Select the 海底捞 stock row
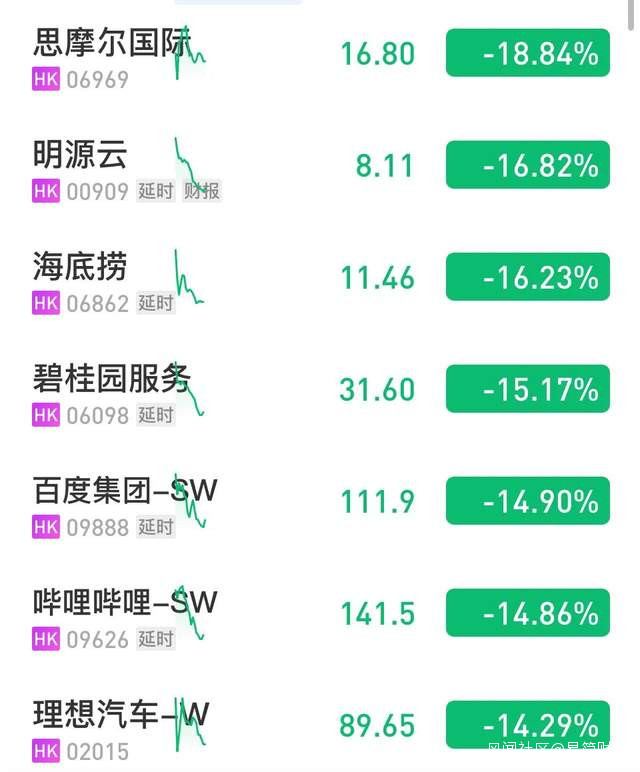Image resolution: width=640 pixels, height=772 pixels. pyautogui.click(x=80, y=267)
